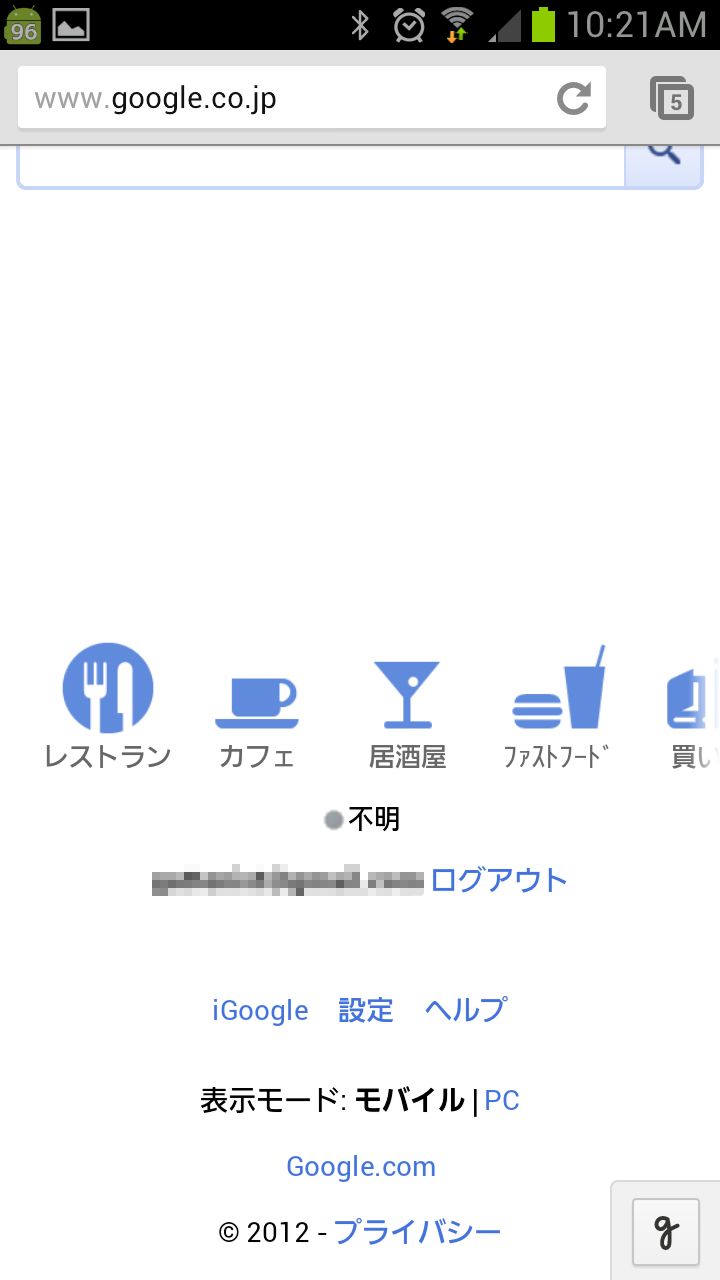Open the レストラン category
Viewport: 720px width, 1280px height.
pyautogui.click(x=108, y=706)
